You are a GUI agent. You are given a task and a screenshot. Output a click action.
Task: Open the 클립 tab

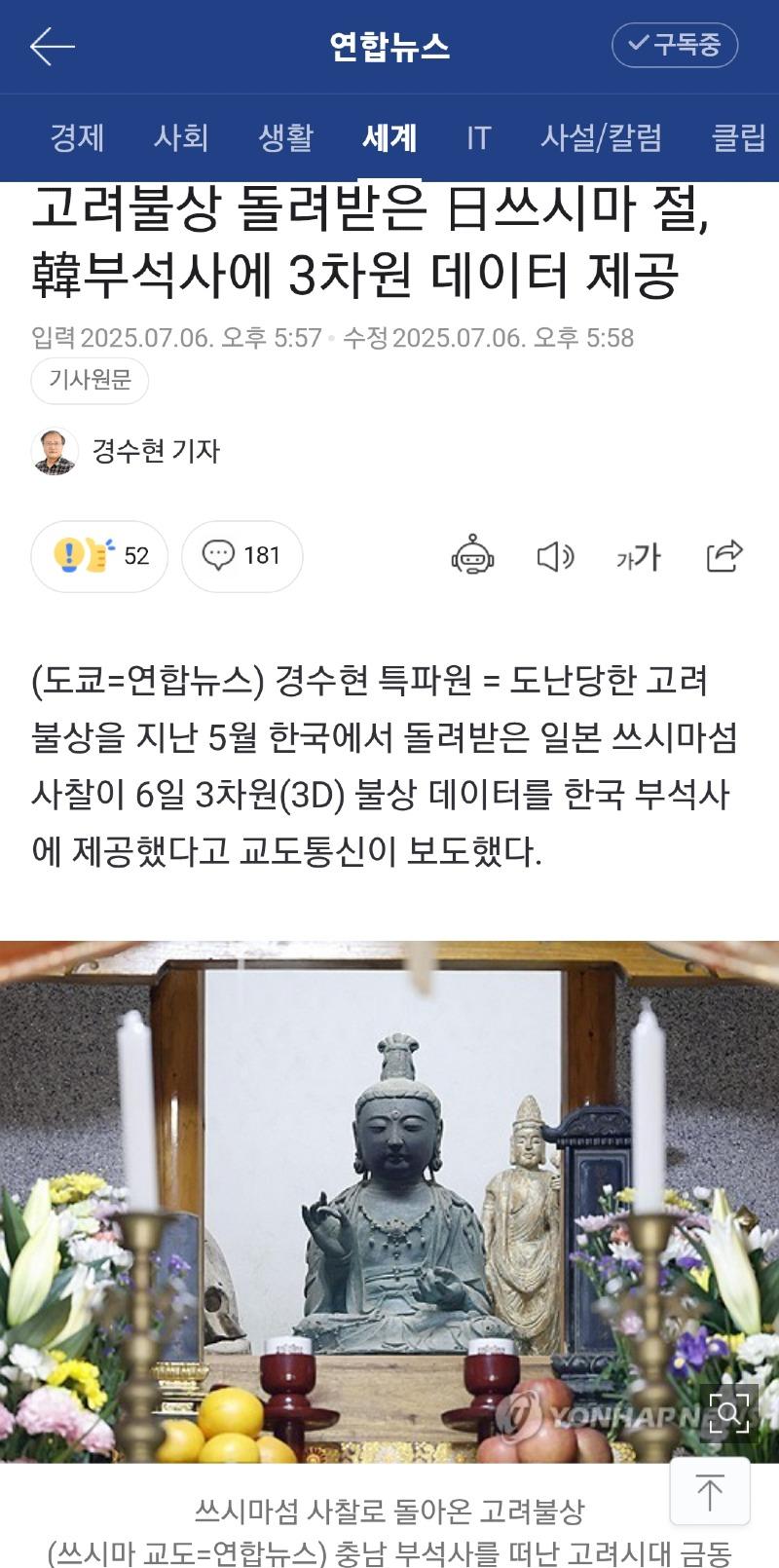click(x=739, y=137)
